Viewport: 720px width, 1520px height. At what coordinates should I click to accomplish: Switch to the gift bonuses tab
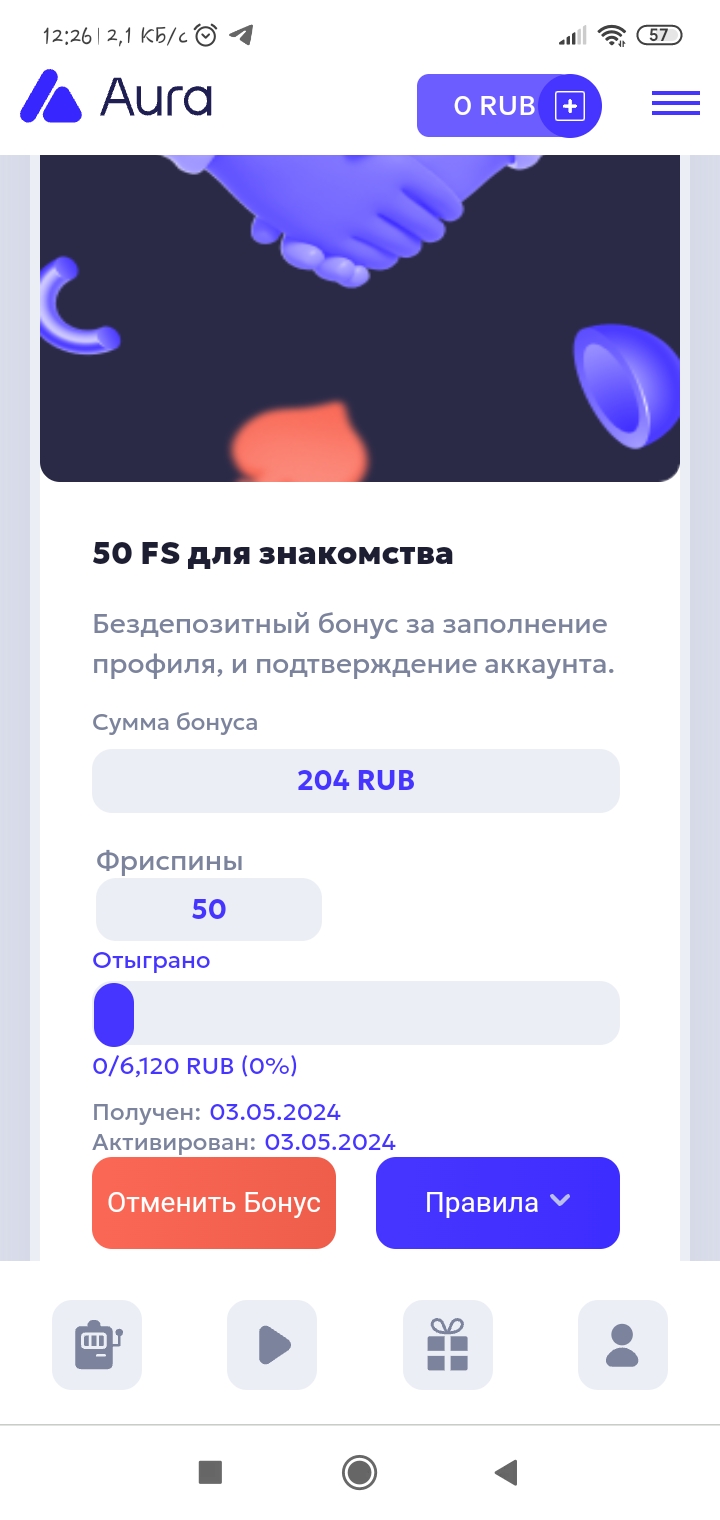[x=447, y=1345]
